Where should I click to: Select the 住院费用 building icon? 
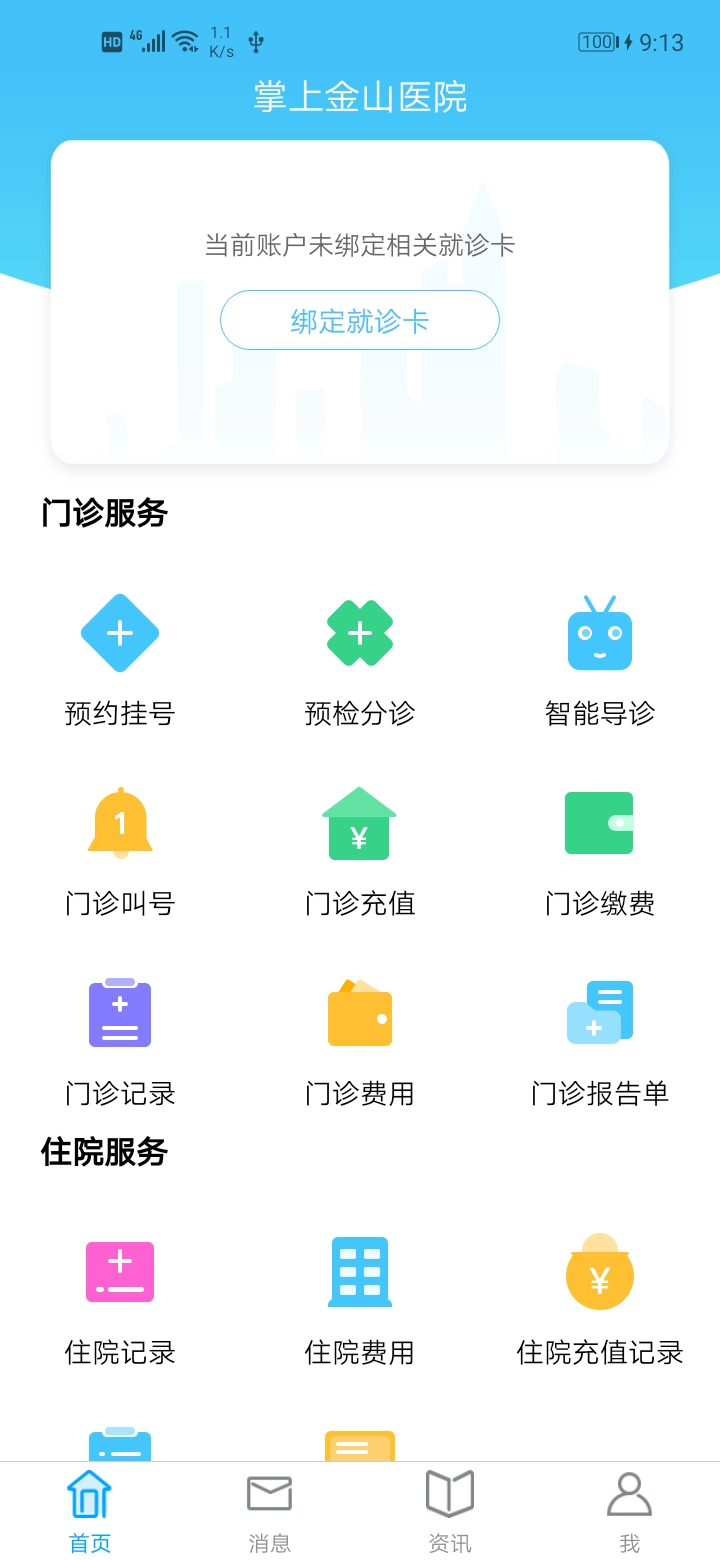click(359, 1272)
